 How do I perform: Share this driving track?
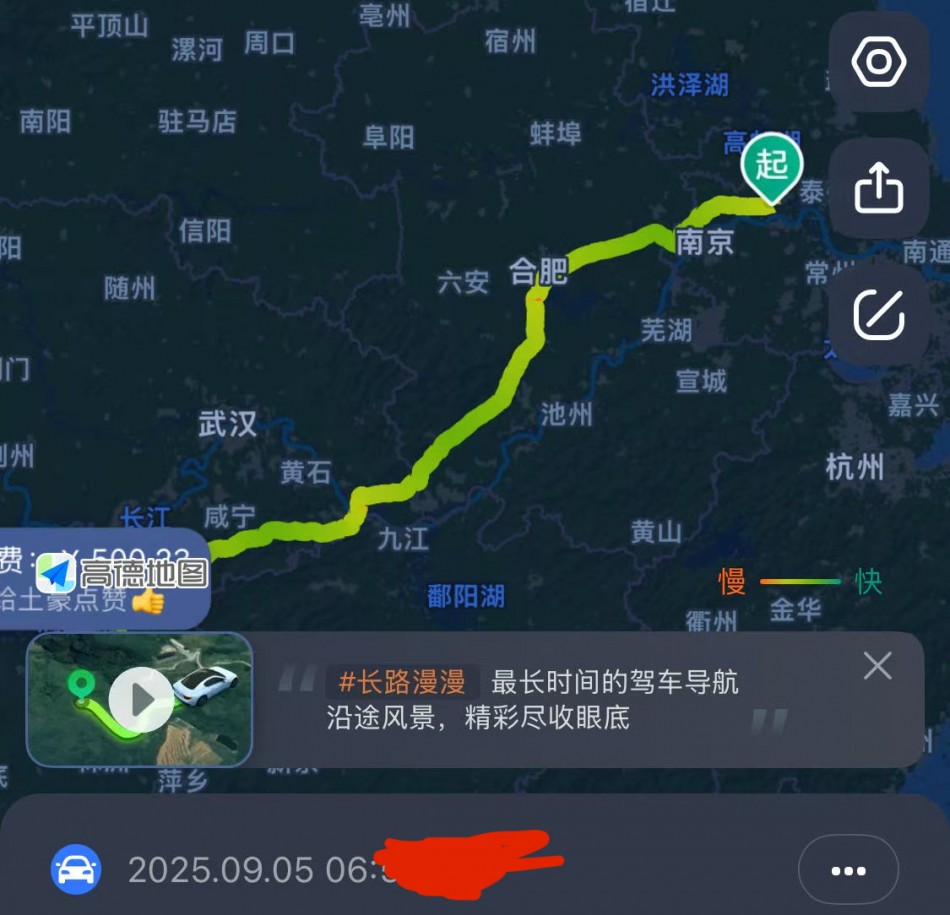pos(879,187)
